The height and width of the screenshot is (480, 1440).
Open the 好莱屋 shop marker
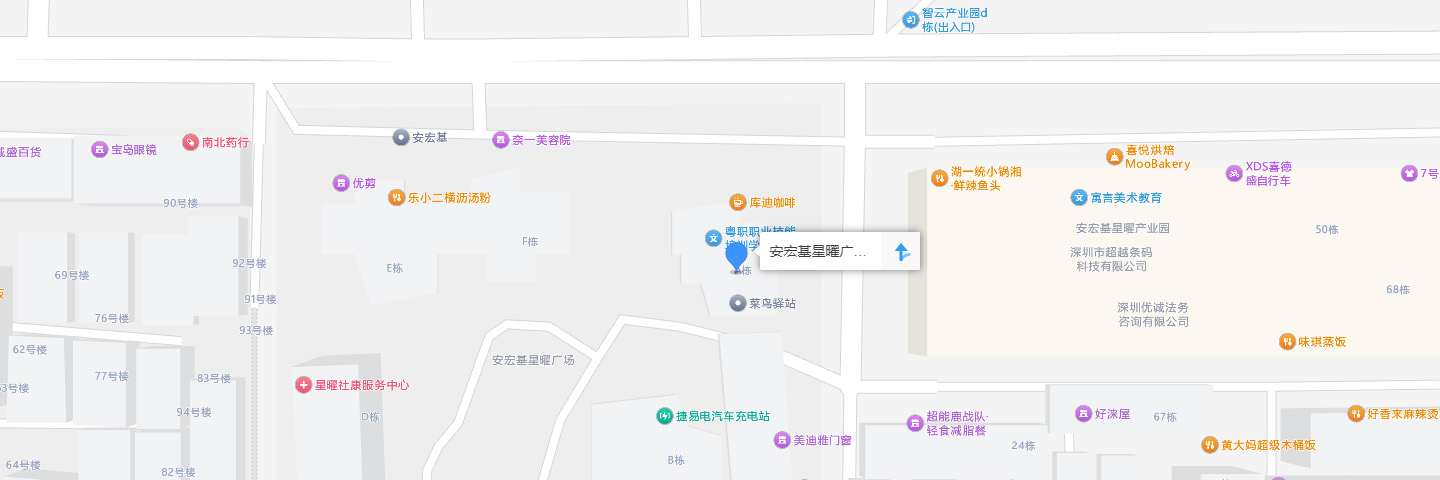[x=1083, y=414]
